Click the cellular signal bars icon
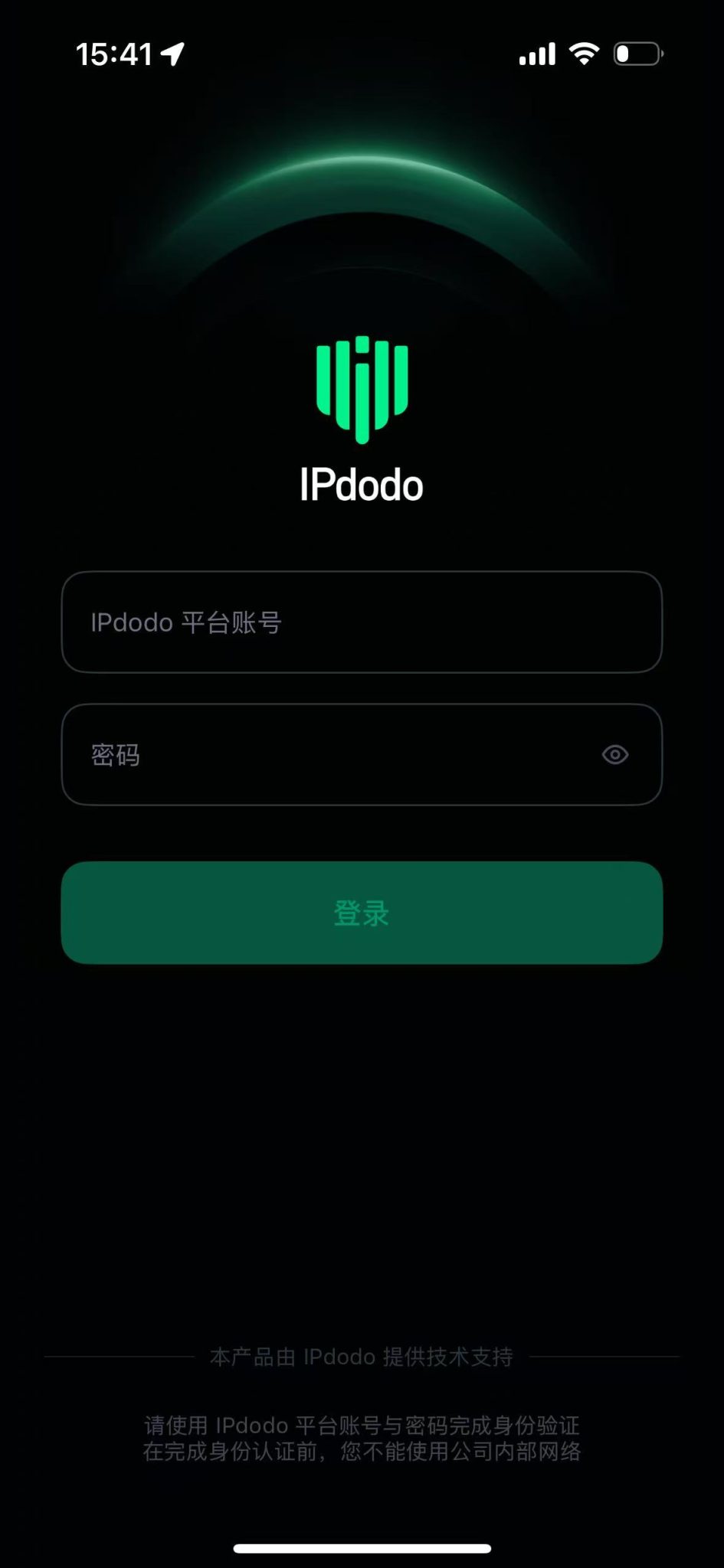The image size is (724, 1568). (536, 54)
